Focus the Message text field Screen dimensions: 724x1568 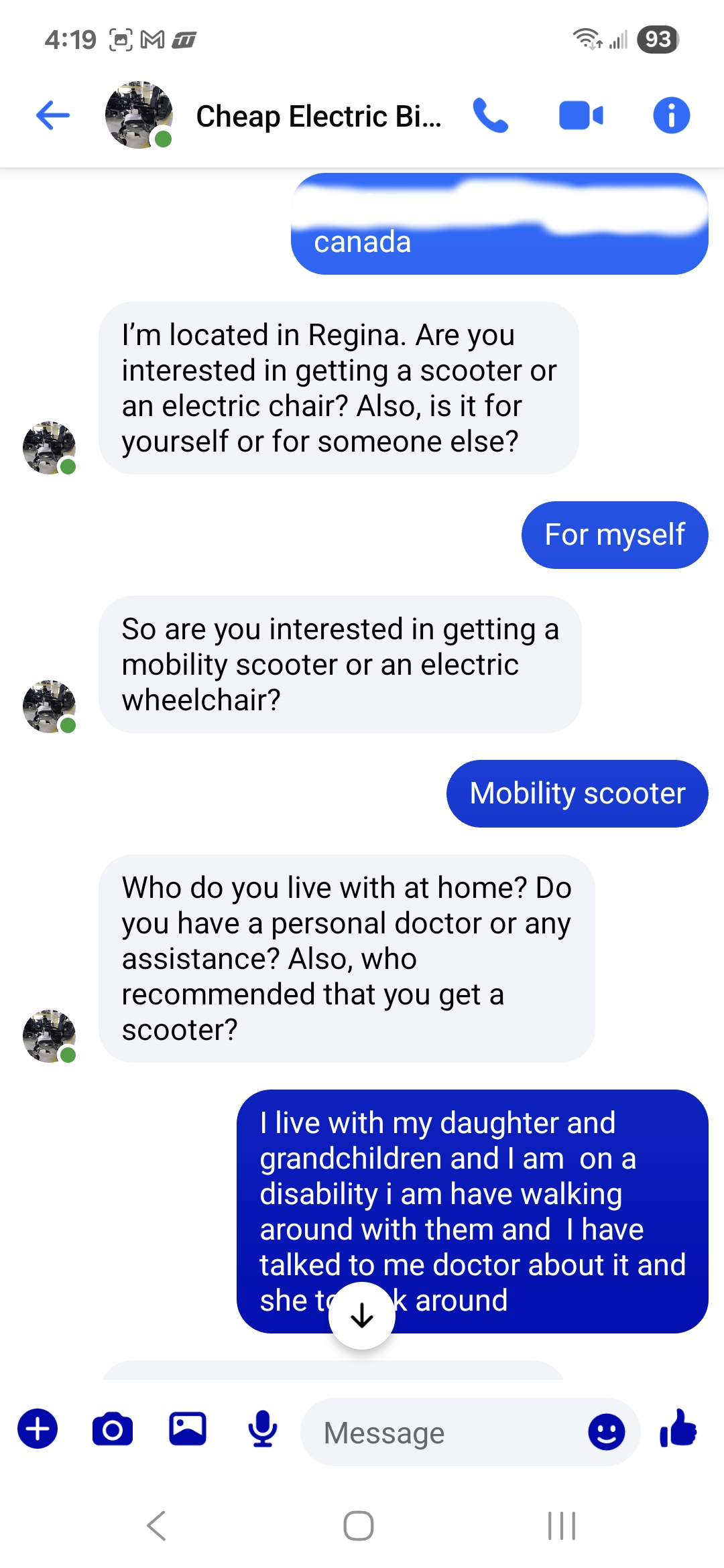[x=442, y=1433]
